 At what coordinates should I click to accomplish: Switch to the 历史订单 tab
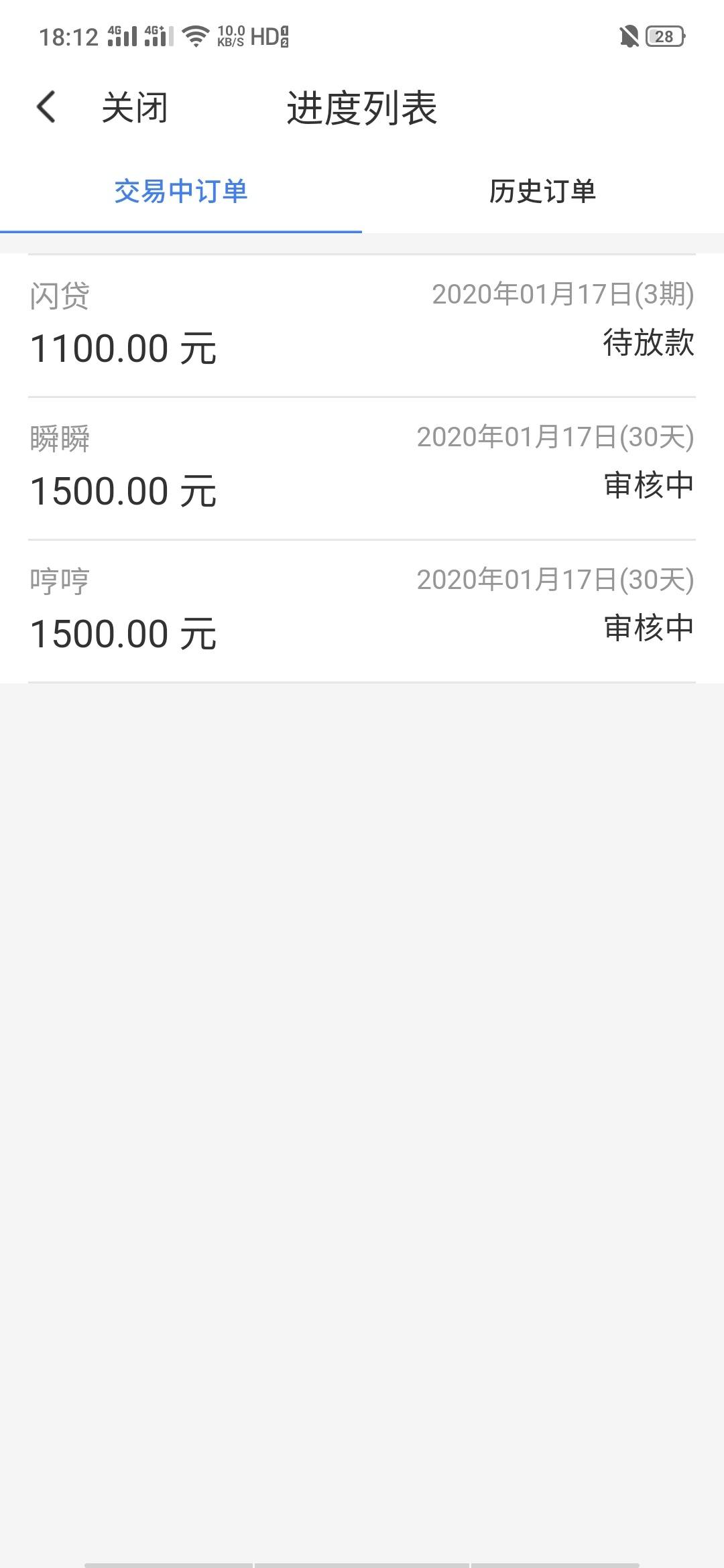point(543,192)
